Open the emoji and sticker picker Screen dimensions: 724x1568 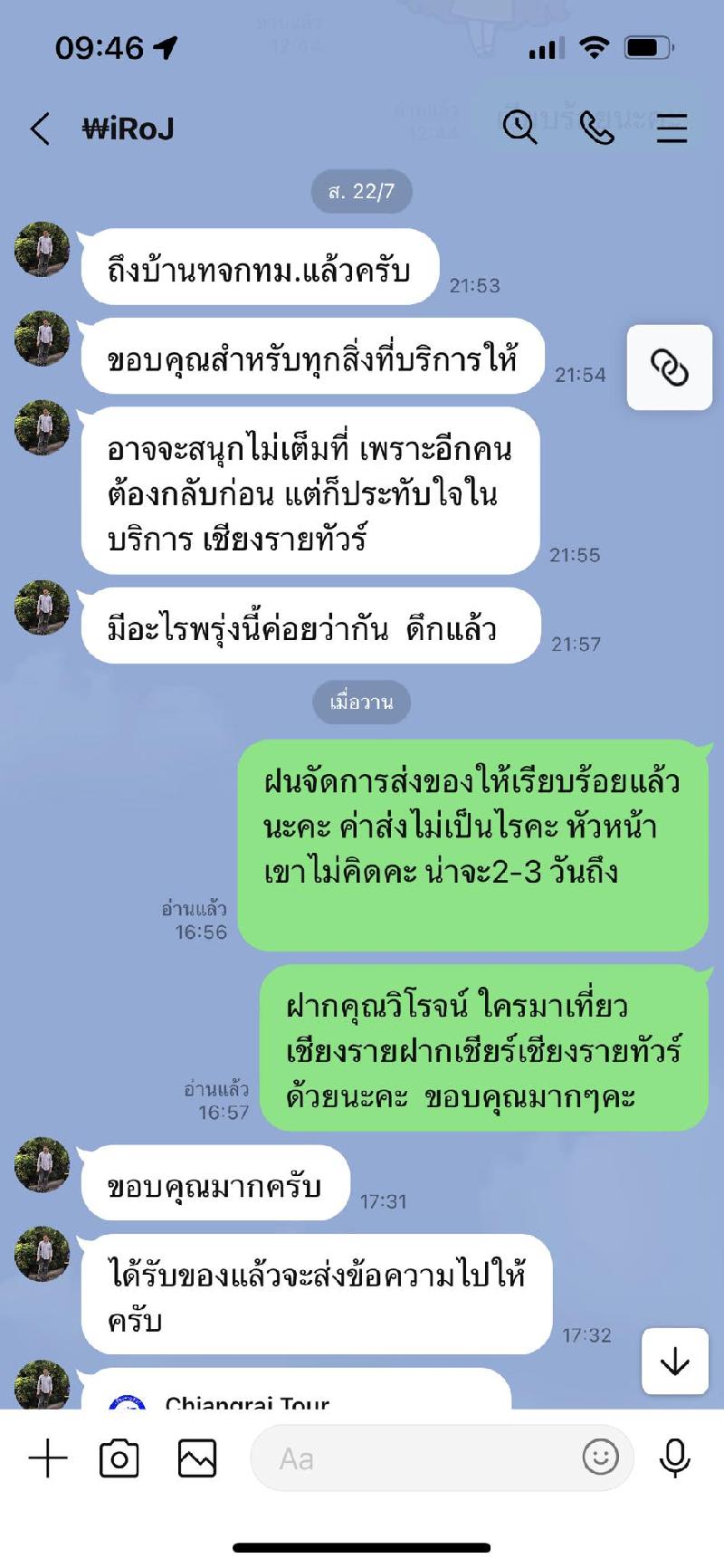tap(600, 1457)
